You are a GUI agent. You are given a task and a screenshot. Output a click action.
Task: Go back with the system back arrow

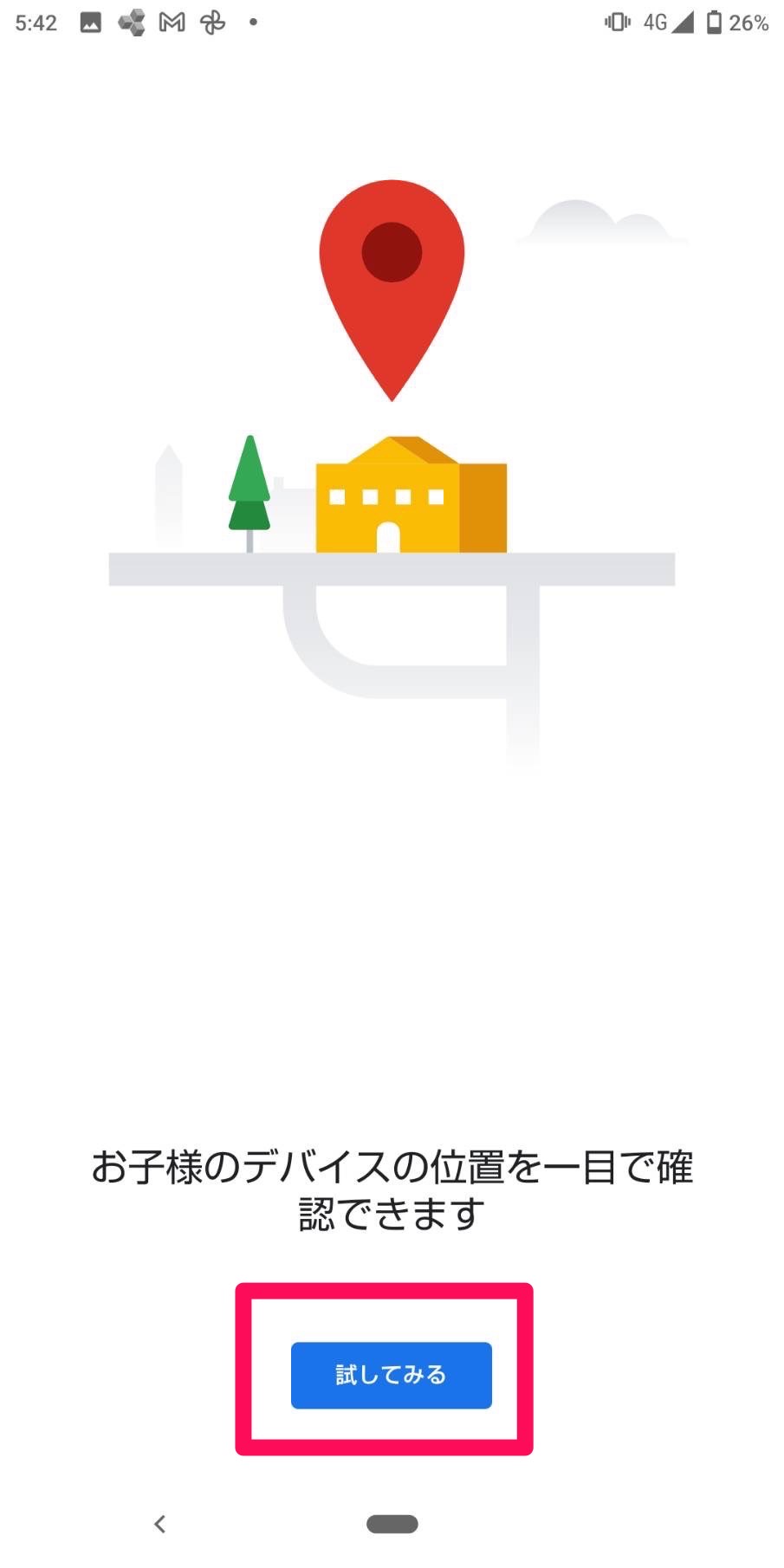pyautogui.click(x=159, y=1524)
